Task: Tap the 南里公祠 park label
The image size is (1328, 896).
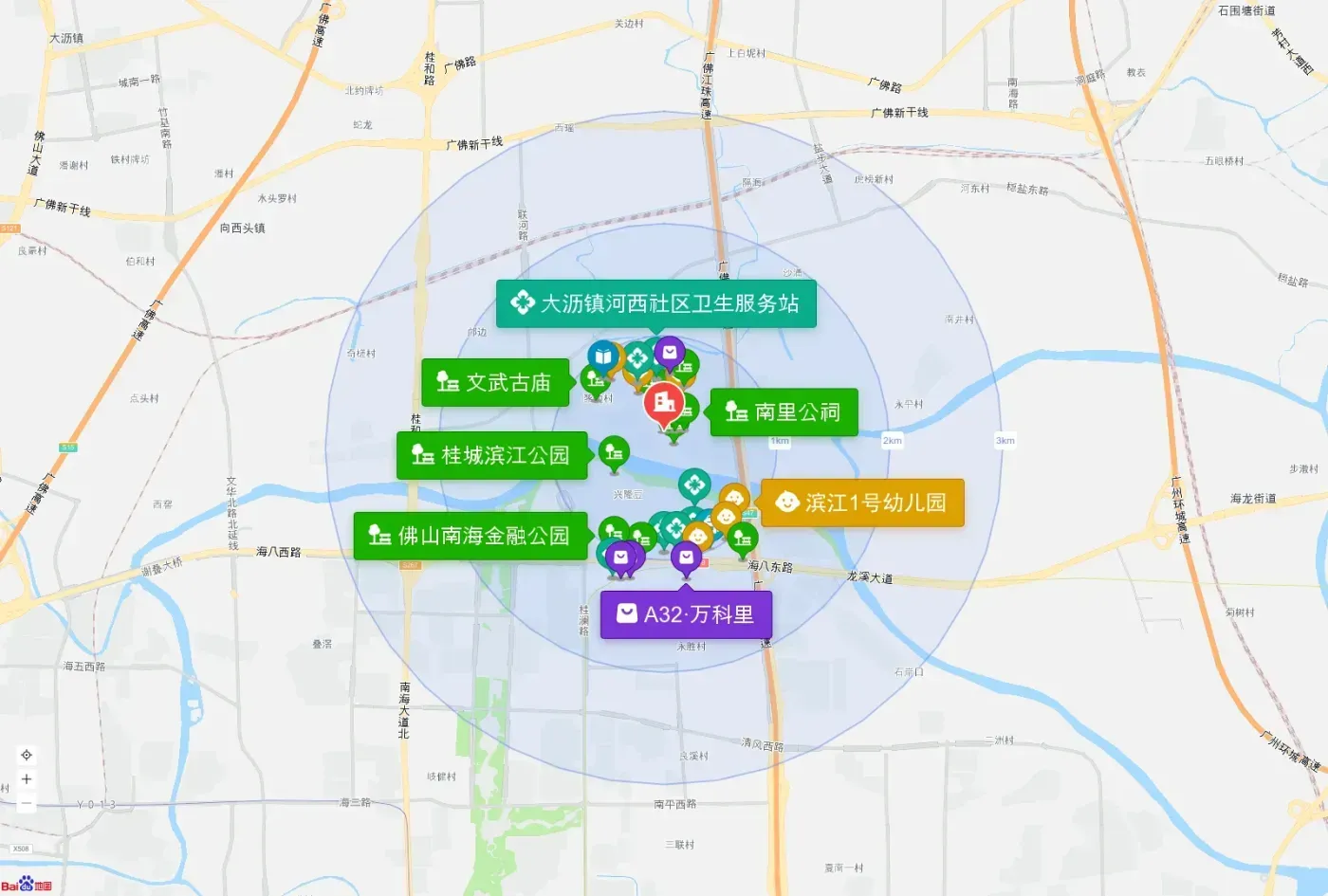Action: [x=784, y=411]
